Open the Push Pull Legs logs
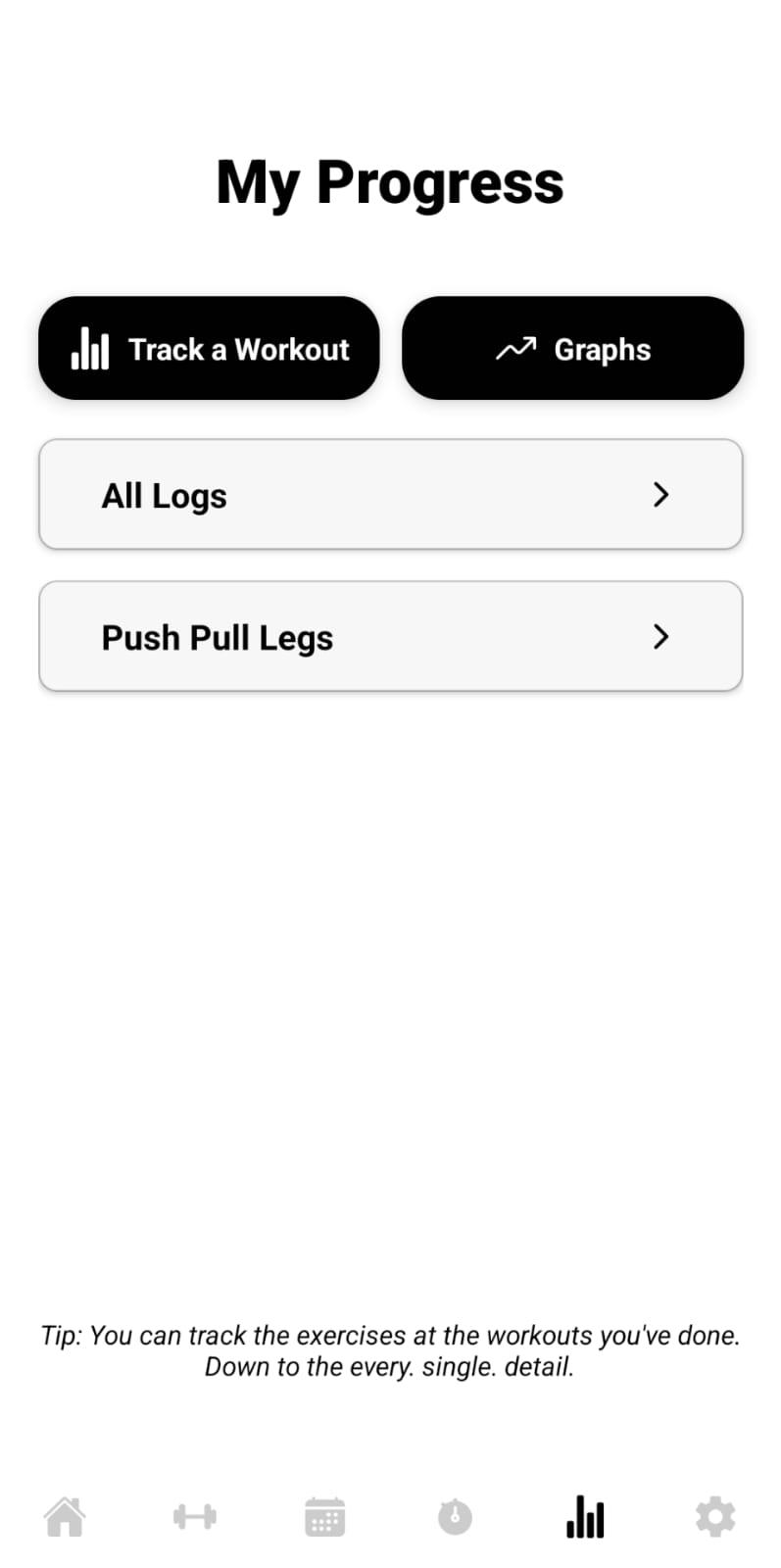This screenshot has width=781, height=1568. (390, 636)
